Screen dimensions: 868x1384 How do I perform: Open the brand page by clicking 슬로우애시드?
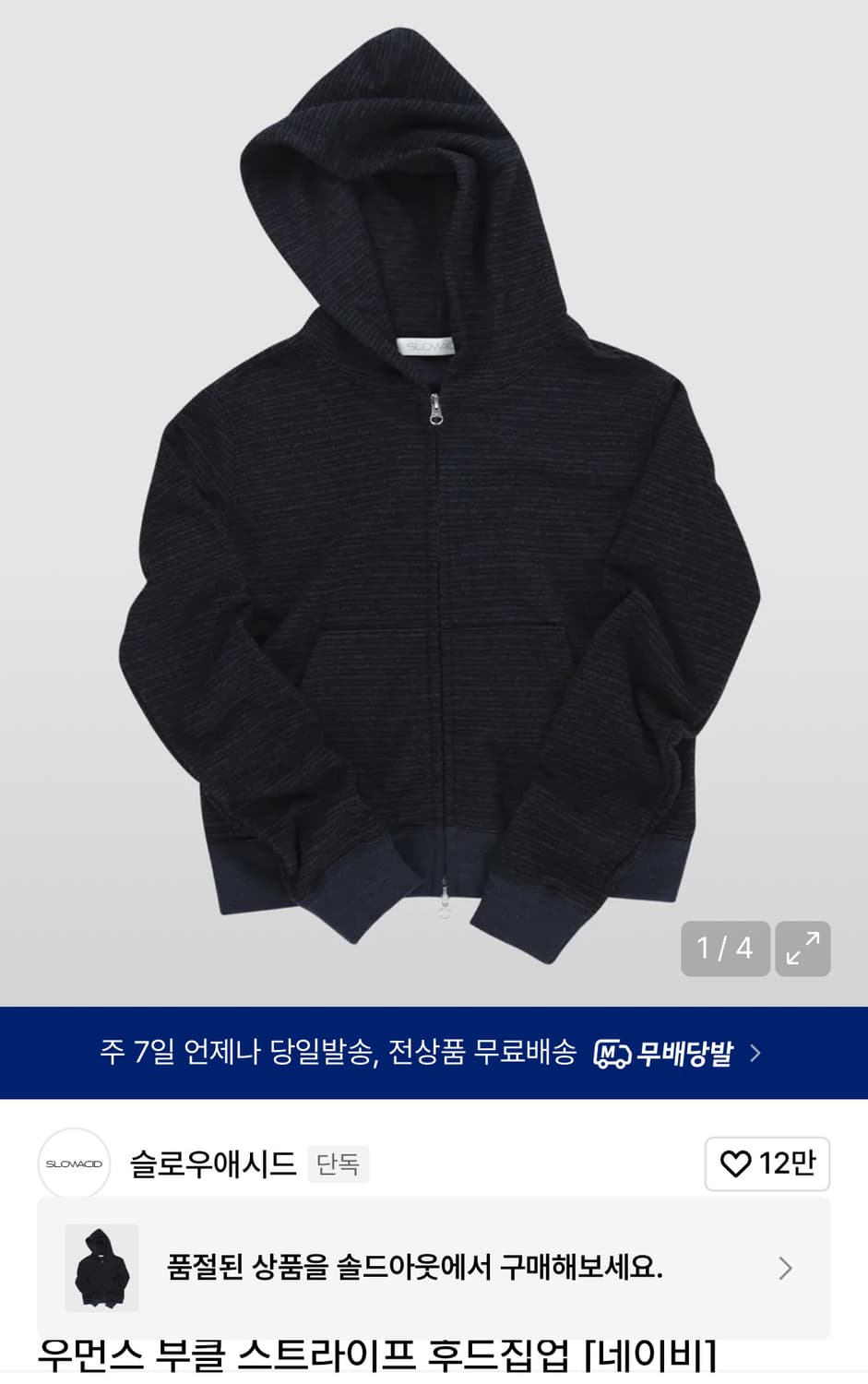(x=210, y=1164)
